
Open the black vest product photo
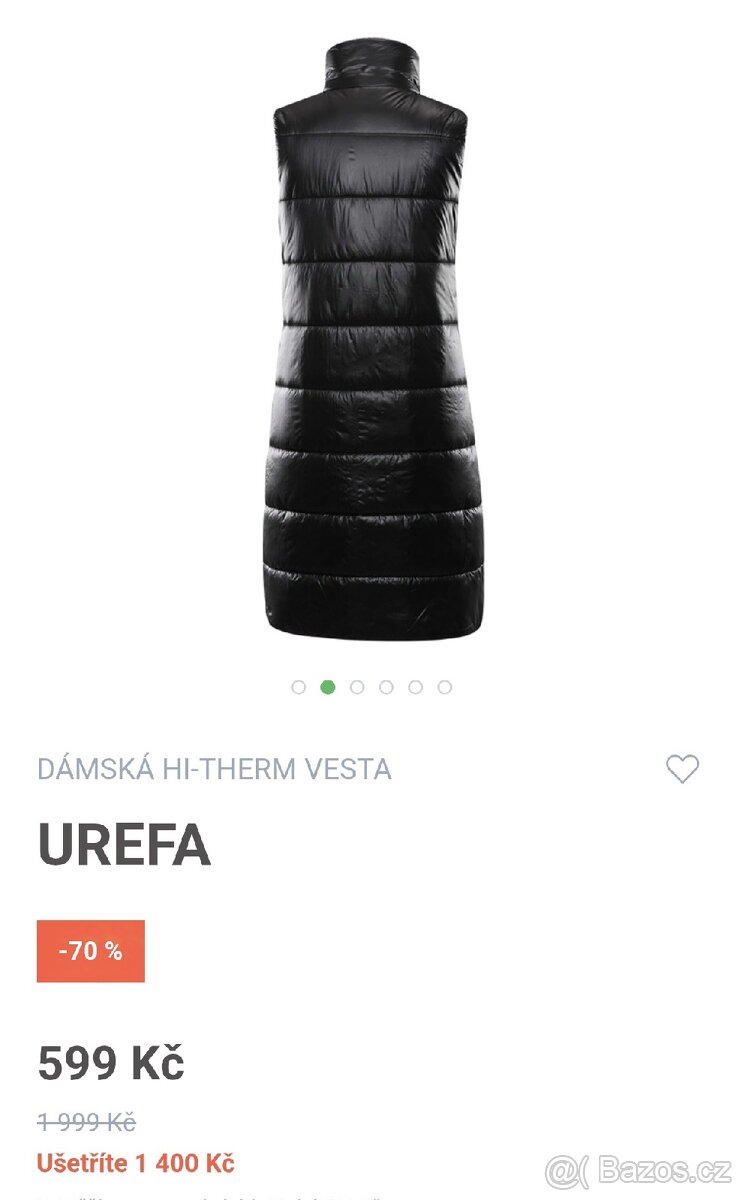pos(371,340)
